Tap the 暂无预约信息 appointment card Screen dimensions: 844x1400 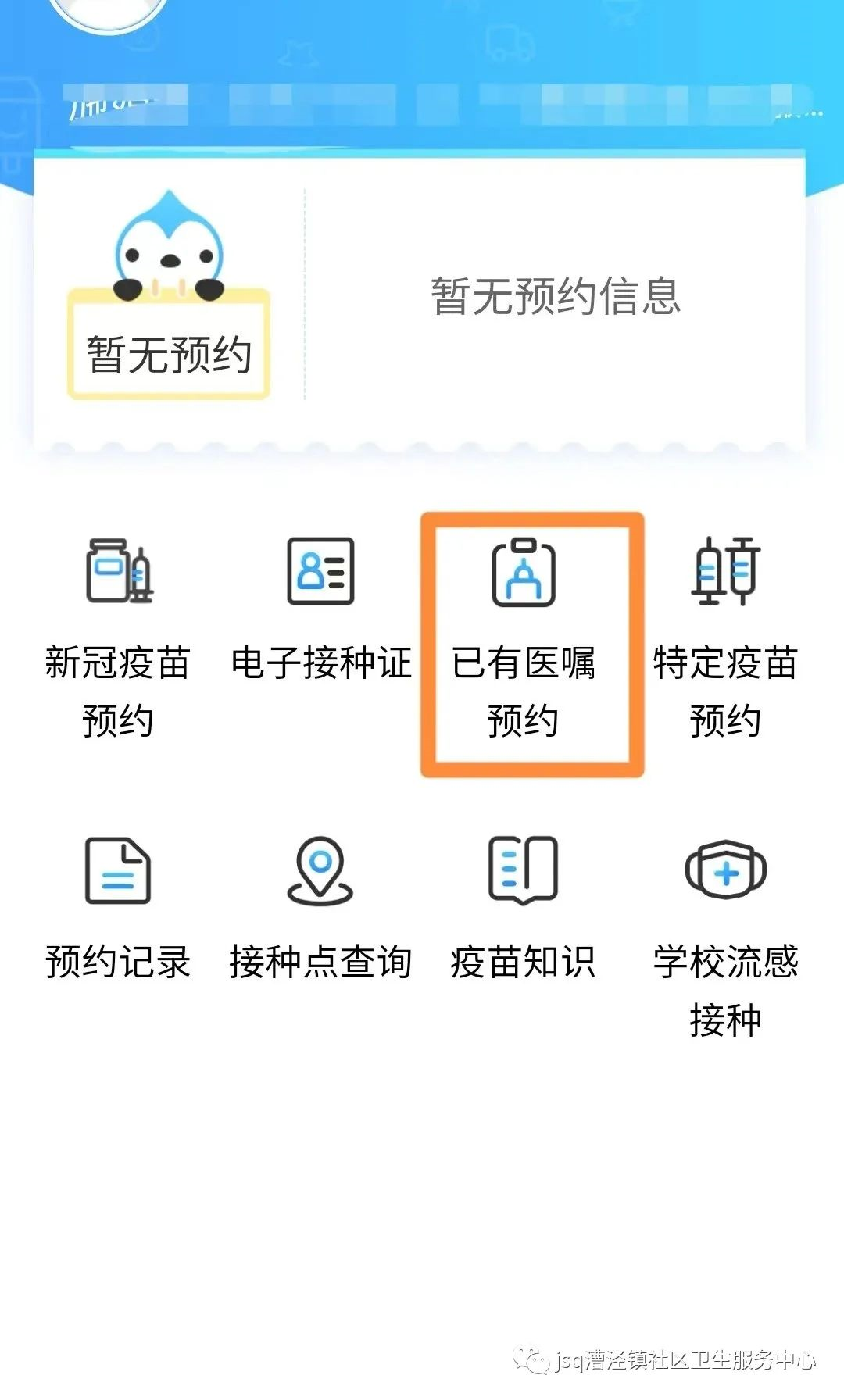(555, 297)
